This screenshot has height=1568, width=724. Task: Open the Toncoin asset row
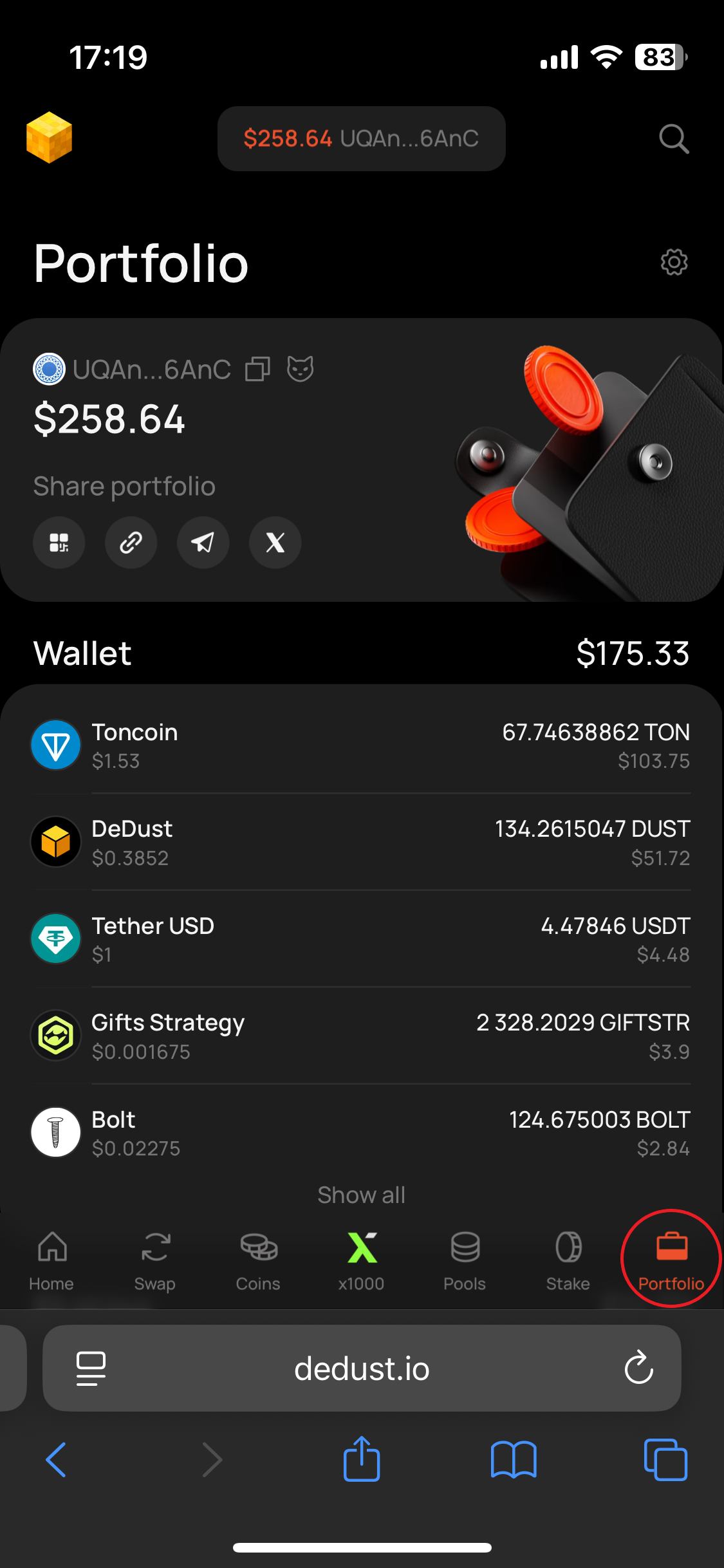coord(361,745)
